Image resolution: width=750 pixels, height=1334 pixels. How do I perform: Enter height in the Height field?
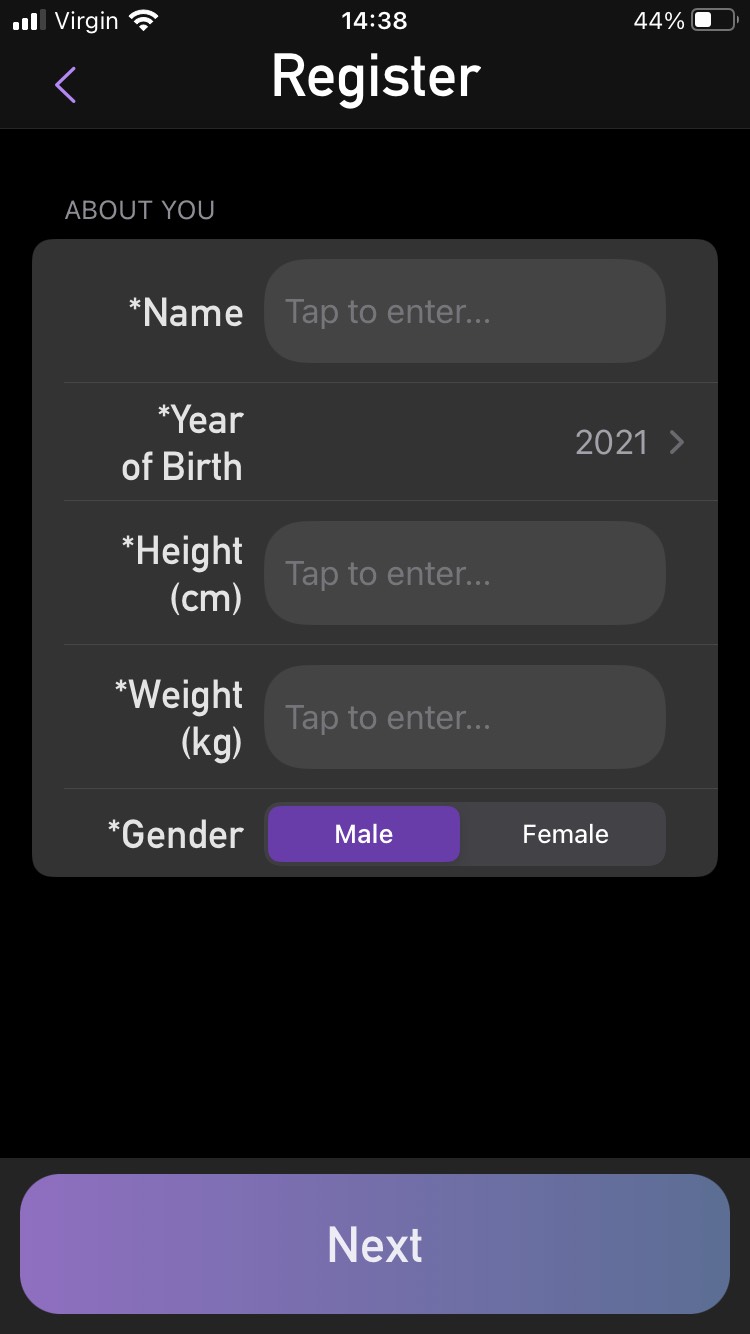coord(464,573)
